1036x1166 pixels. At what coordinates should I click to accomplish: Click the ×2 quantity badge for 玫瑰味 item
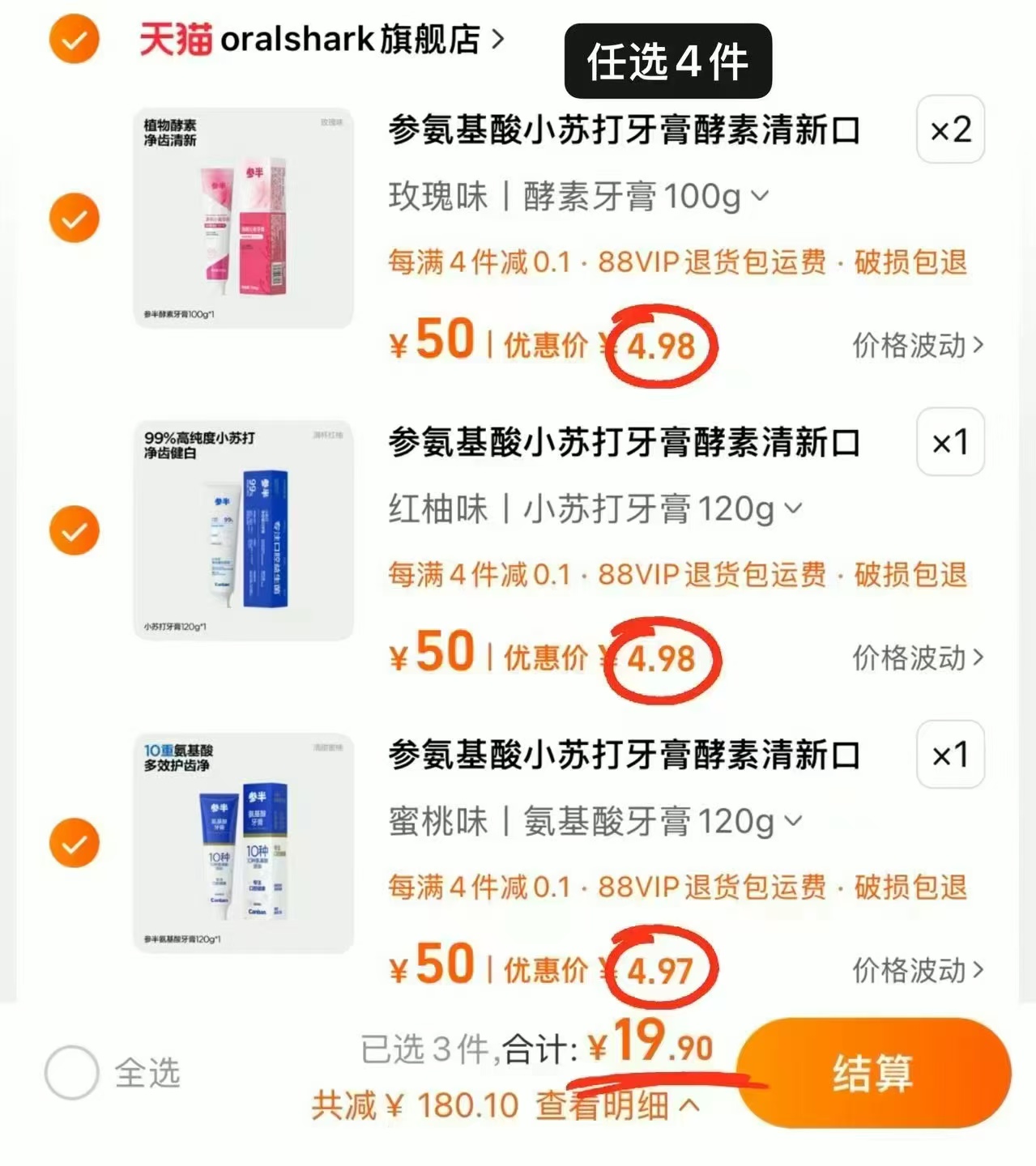[x=949, y=130]
